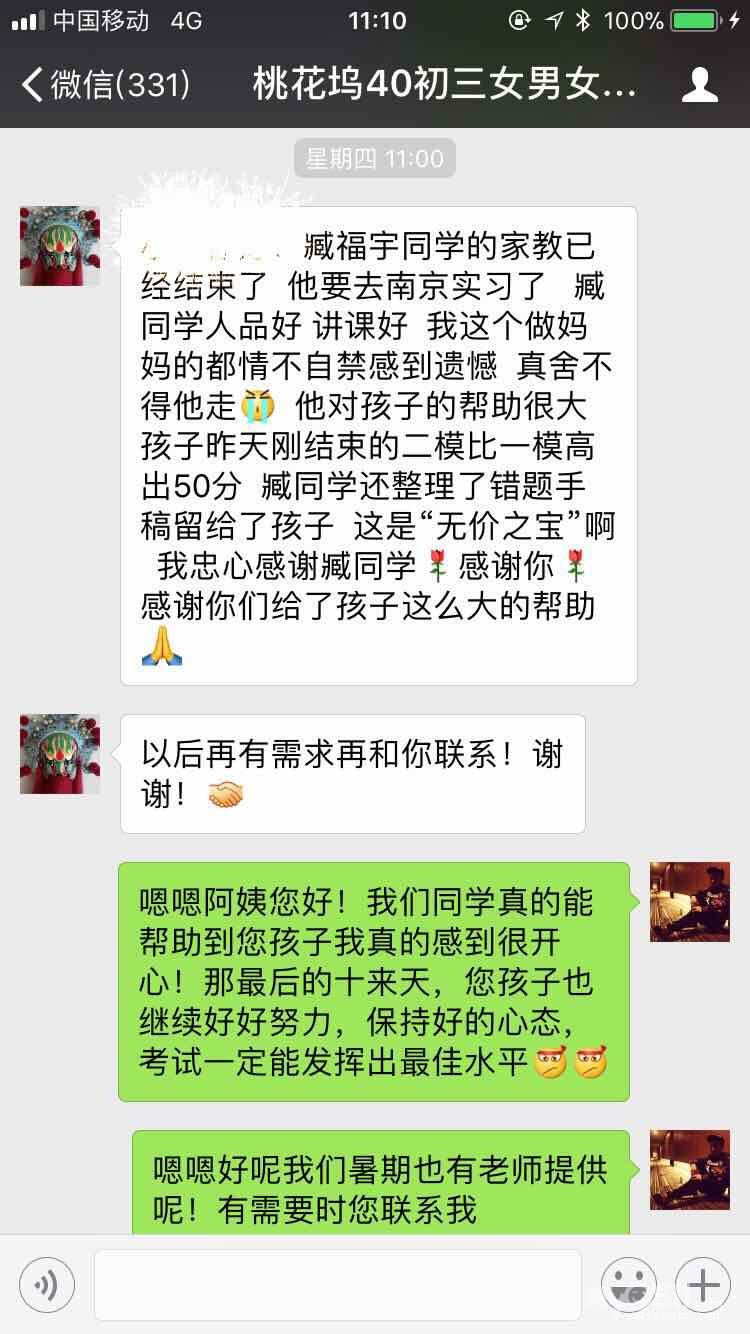The height and width of the screenshot is (1334, 750).
Task: View own avatar beside the 嗯嗯阿姨您好 reply
Action: [x=689, y=902]
